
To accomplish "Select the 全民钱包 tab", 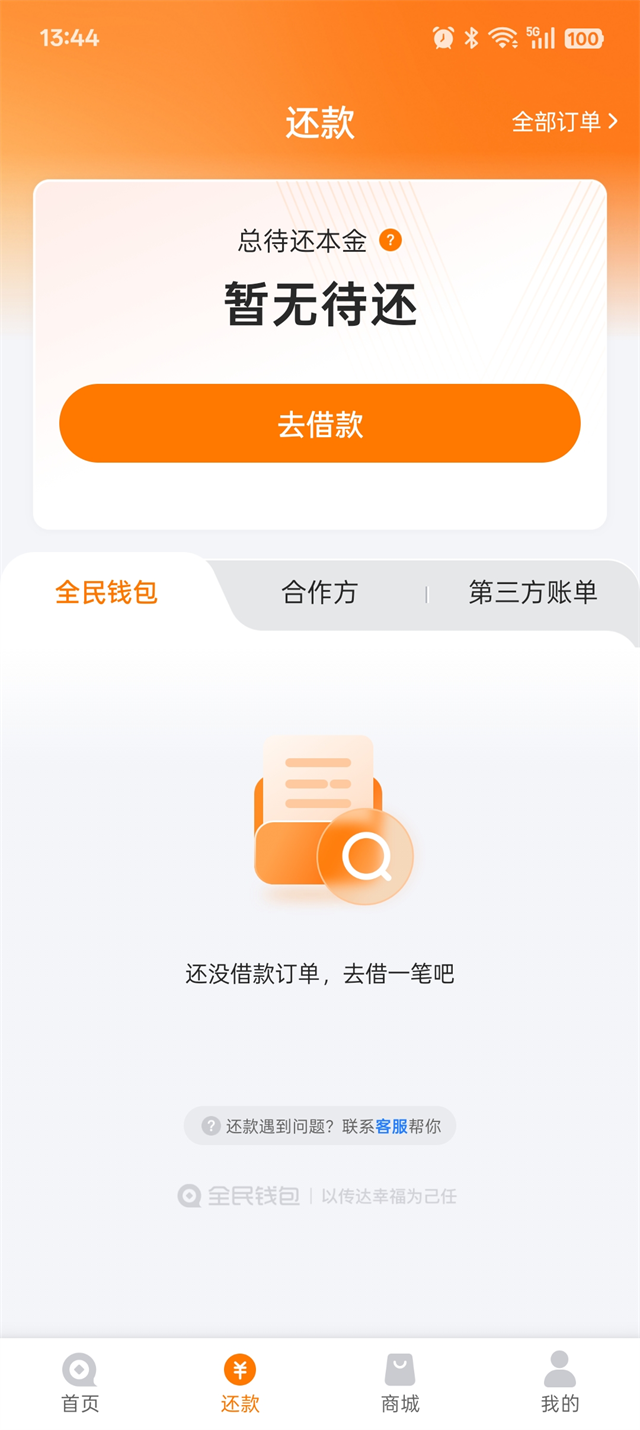I will [106, 592].
